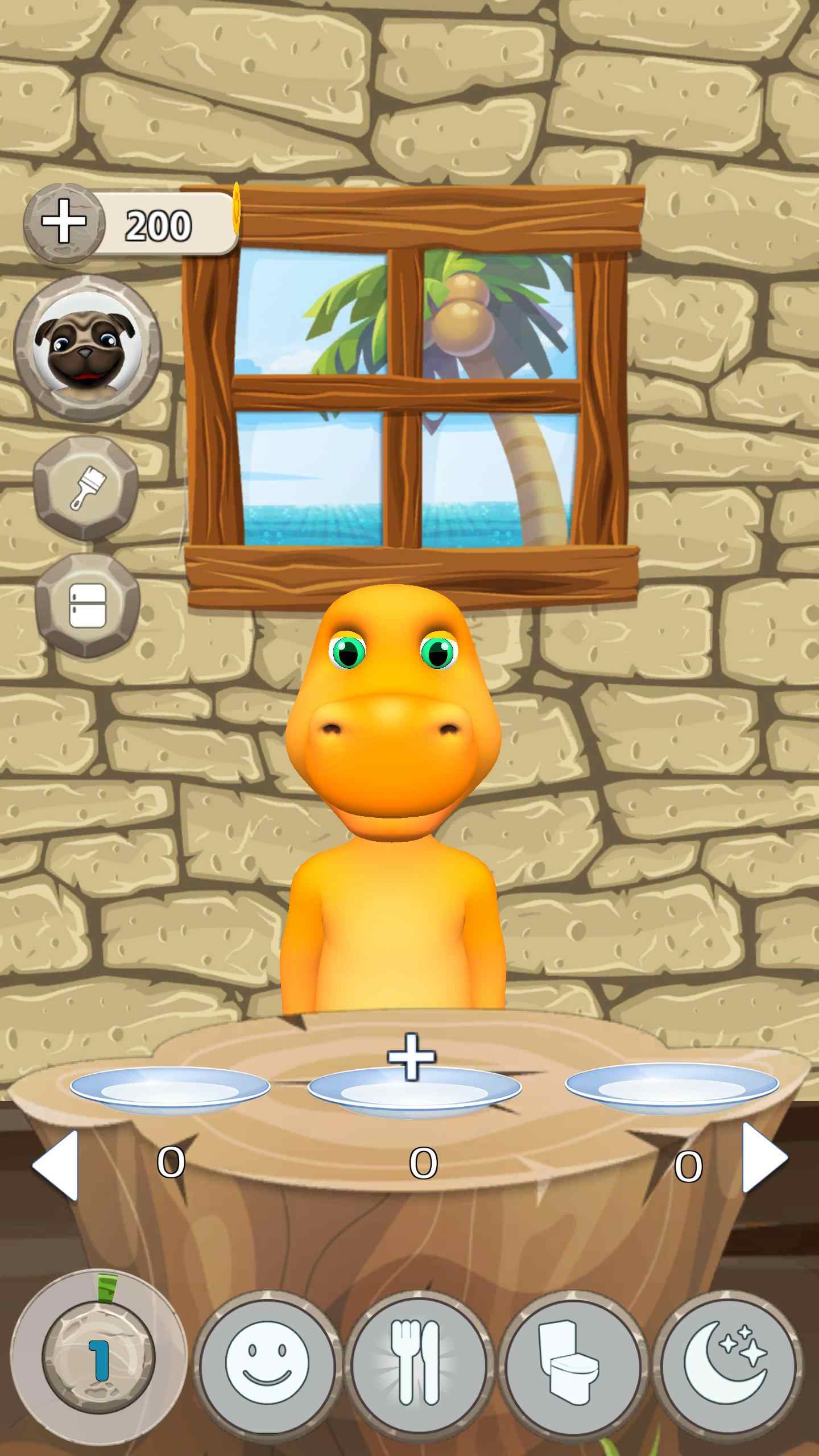
Task: Switch to the fork and knife dining room
Action: pyautogui.click(x=419, y=1364)
